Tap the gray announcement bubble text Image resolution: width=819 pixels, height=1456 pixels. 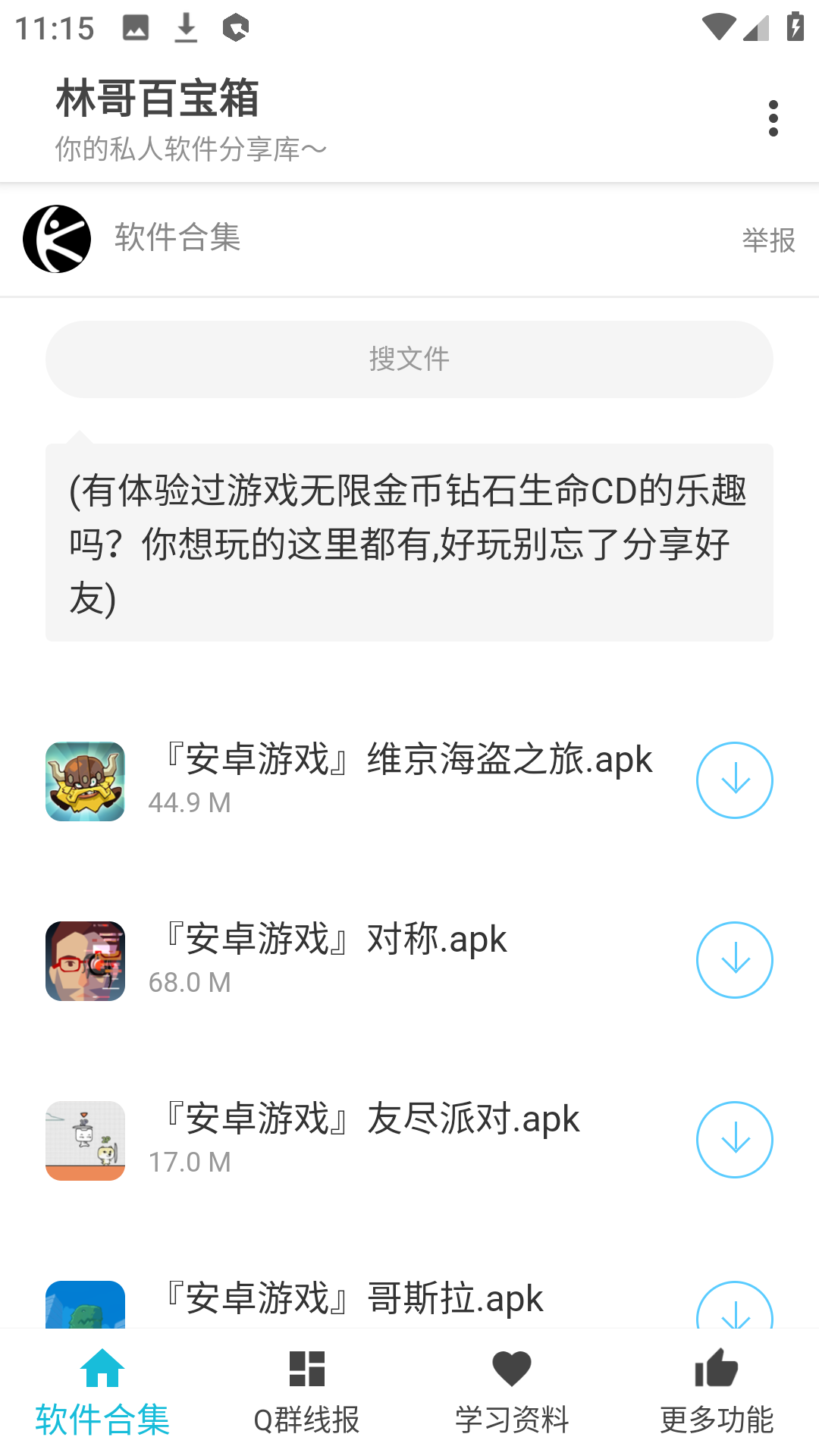(409, 540)
